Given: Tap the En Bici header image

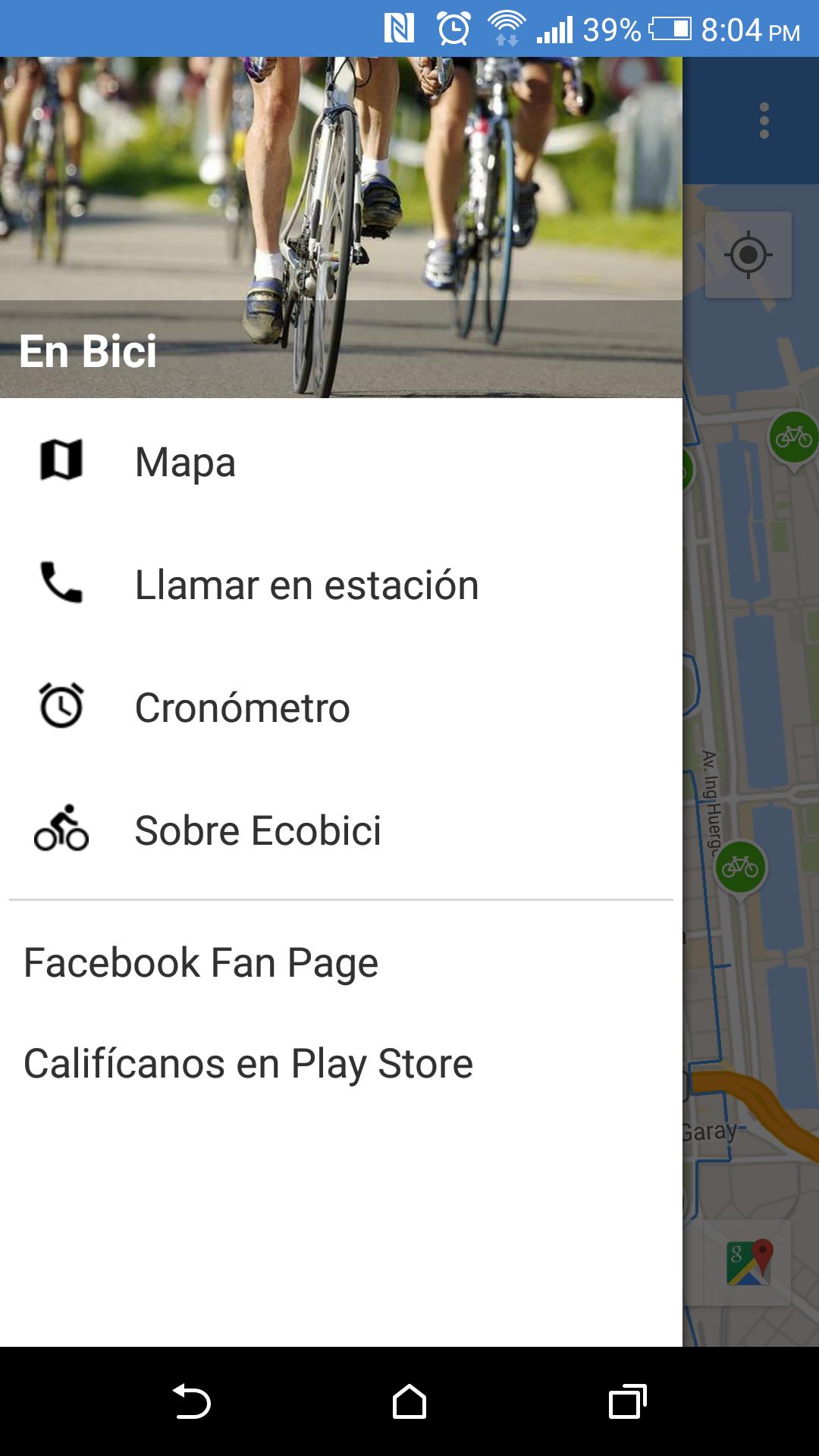Looking at the screenshot, I should (x=341, y=220).
